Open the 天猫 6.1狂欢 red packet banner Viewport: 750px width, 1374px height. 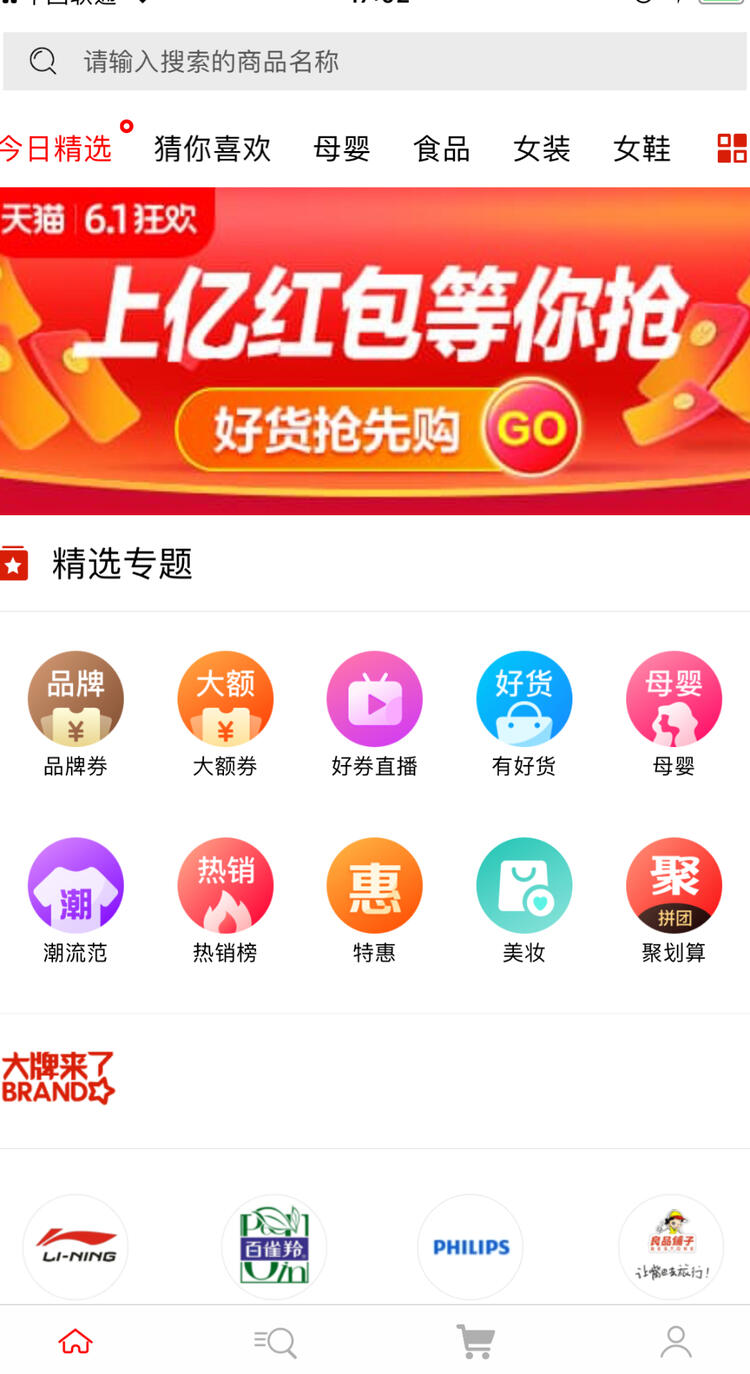(x=375, y=350)
